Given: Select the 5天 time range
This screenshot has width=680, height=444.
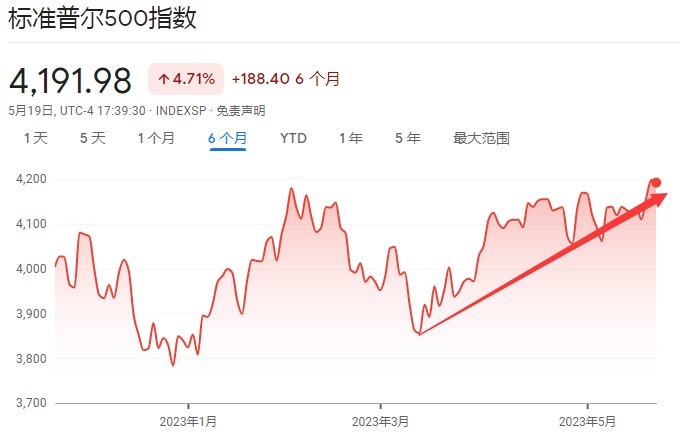Looking at the screenshot, I should click(x=92, y=138).
